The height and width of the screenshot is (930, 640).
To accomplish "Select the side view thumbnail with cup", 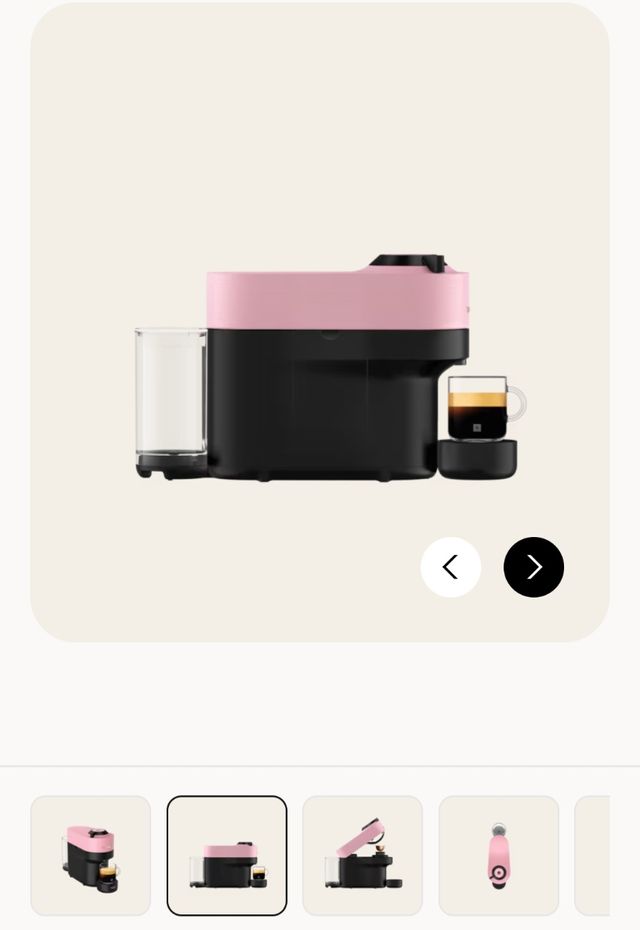I will pos(227,855).
